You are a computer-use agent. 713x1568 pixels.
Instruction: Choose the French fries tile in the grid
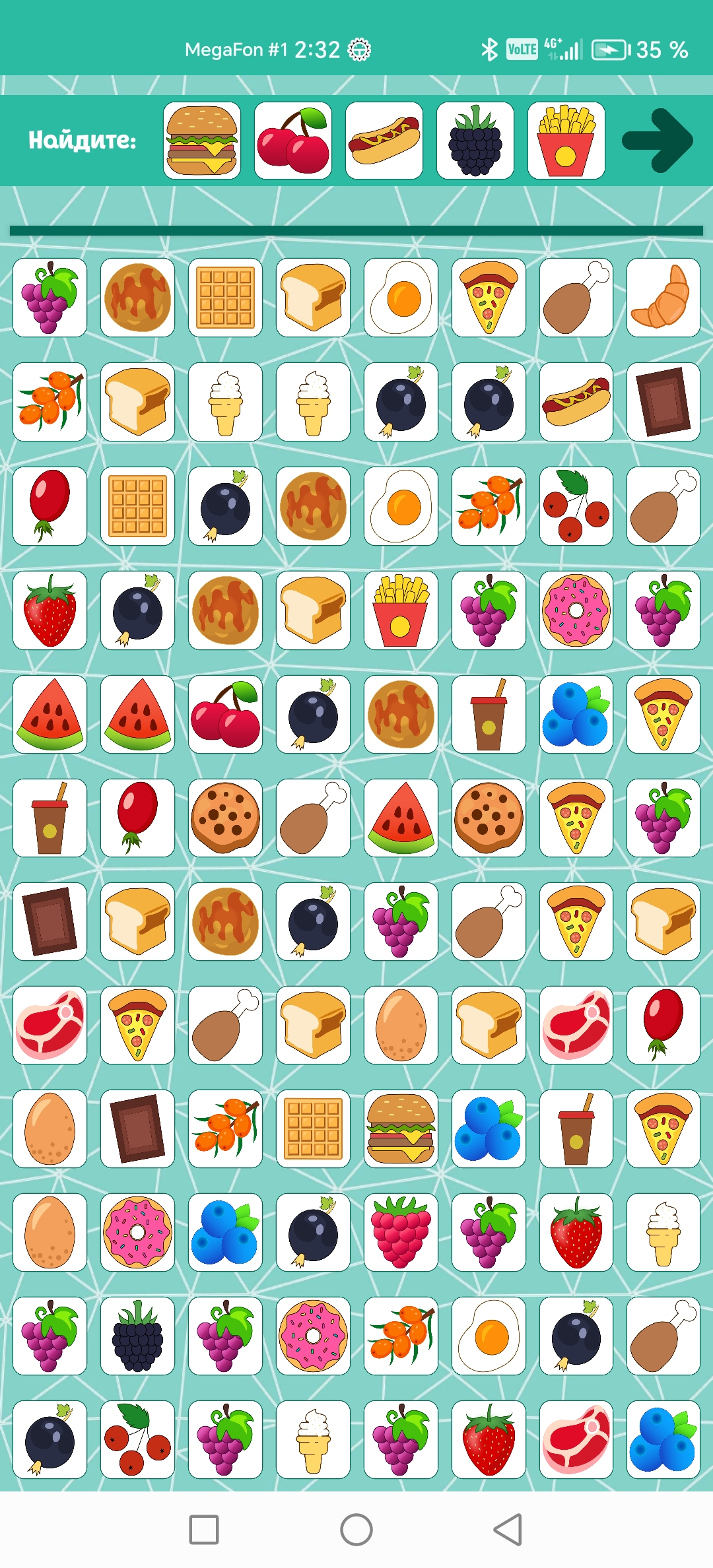click(401, 610)
